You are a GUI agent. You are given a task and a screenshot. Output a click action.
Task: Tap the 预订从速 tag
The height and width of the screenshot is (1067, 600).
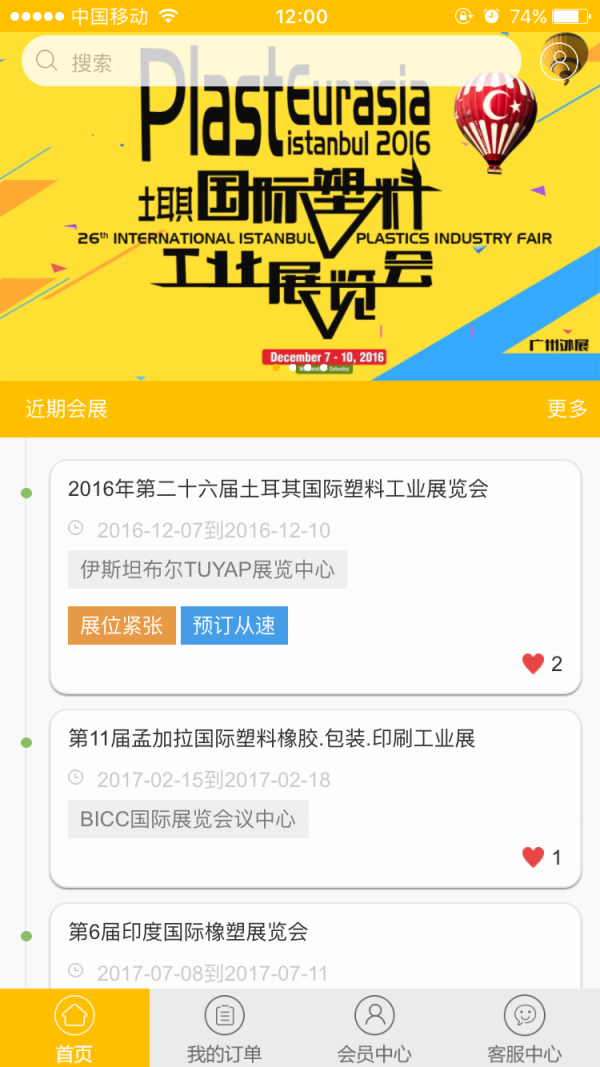[x=234, y=626]
